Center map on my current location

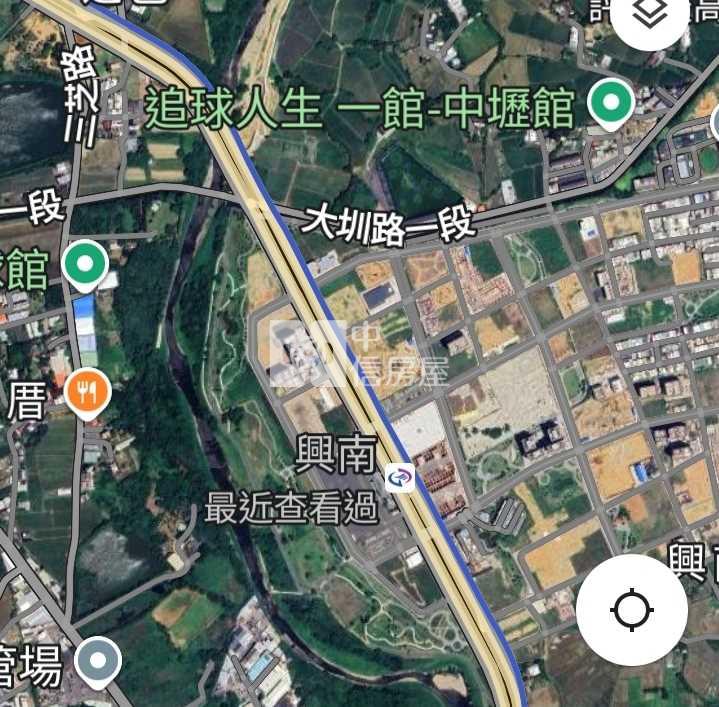tap(631, 609)
